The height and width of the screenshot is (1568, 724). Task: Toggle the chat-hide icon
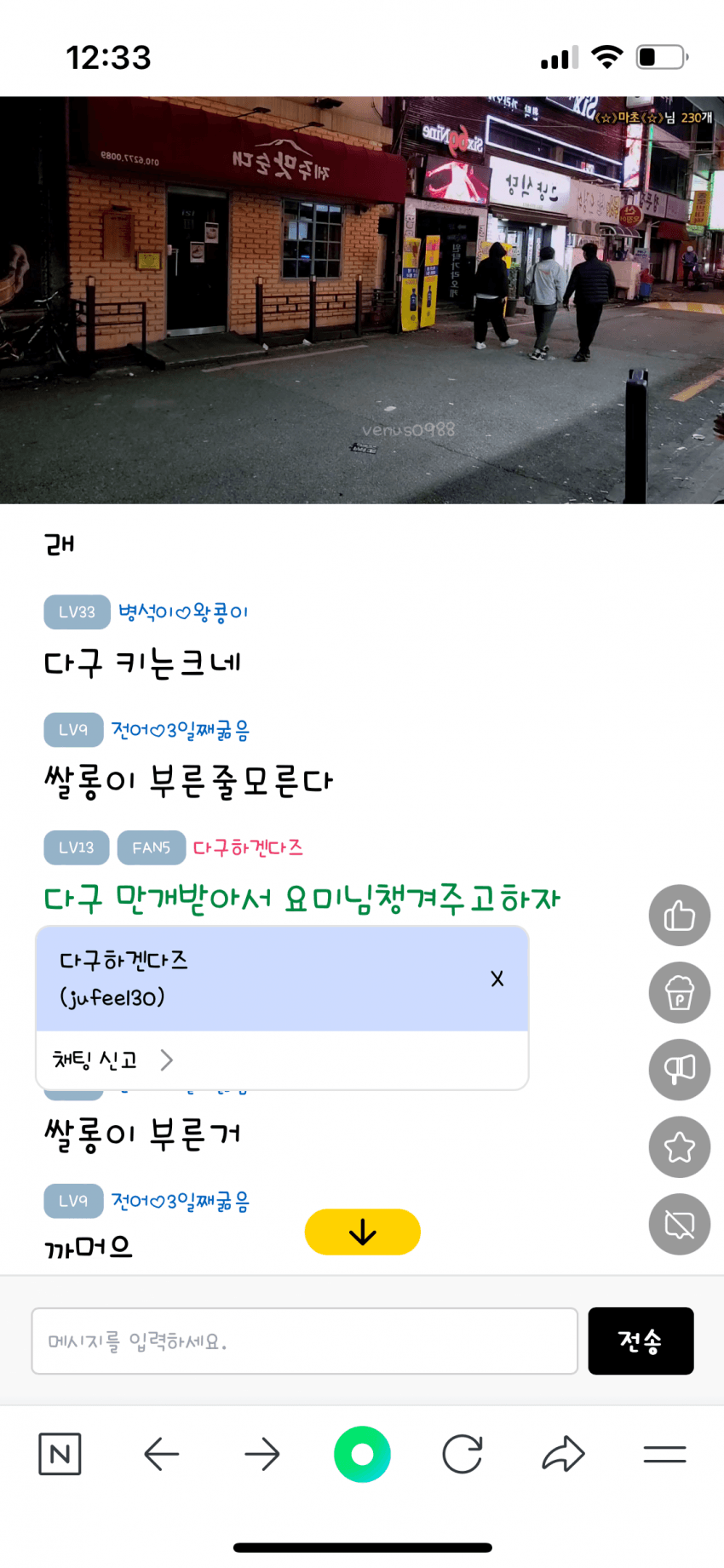point(679,1224)
